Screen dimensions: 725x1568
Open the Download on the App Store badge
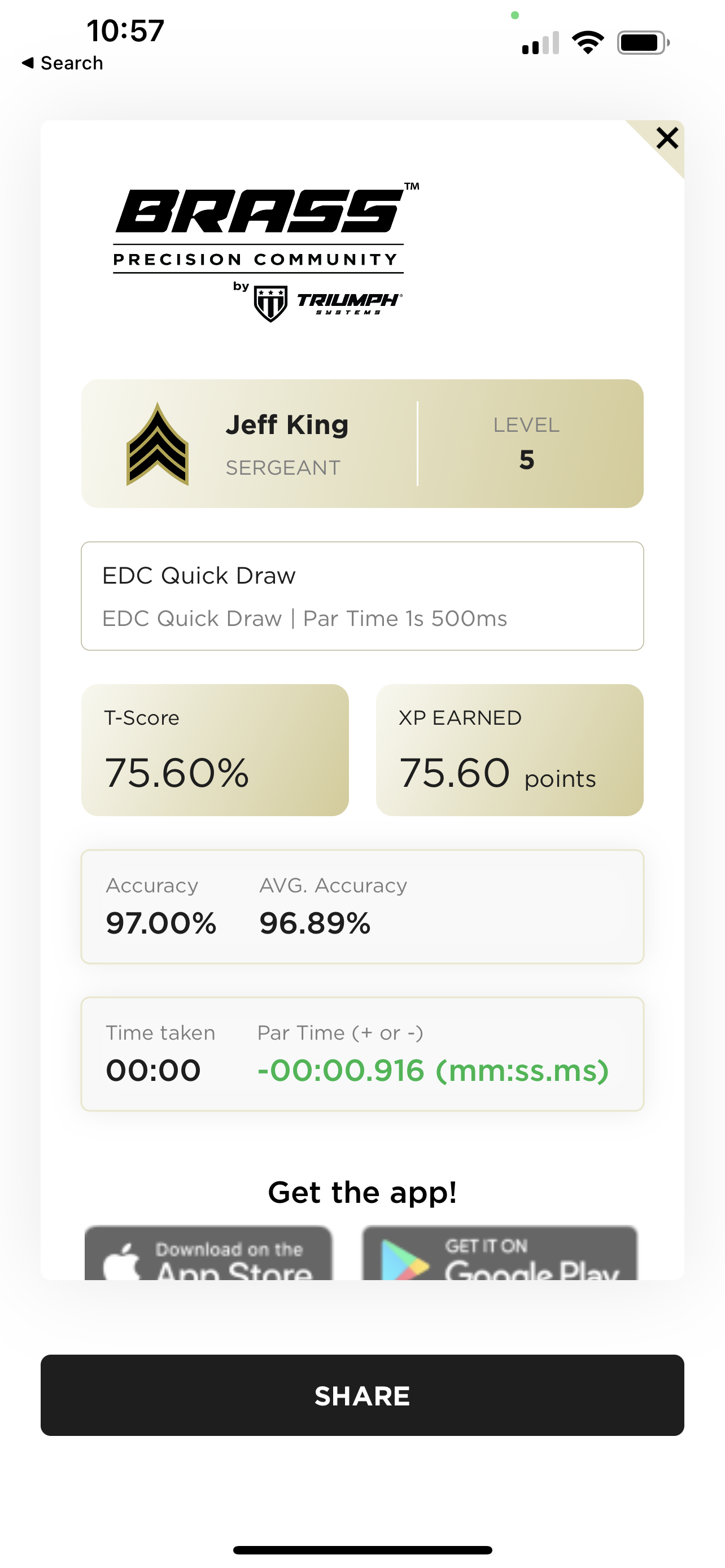pos(208,1253)
